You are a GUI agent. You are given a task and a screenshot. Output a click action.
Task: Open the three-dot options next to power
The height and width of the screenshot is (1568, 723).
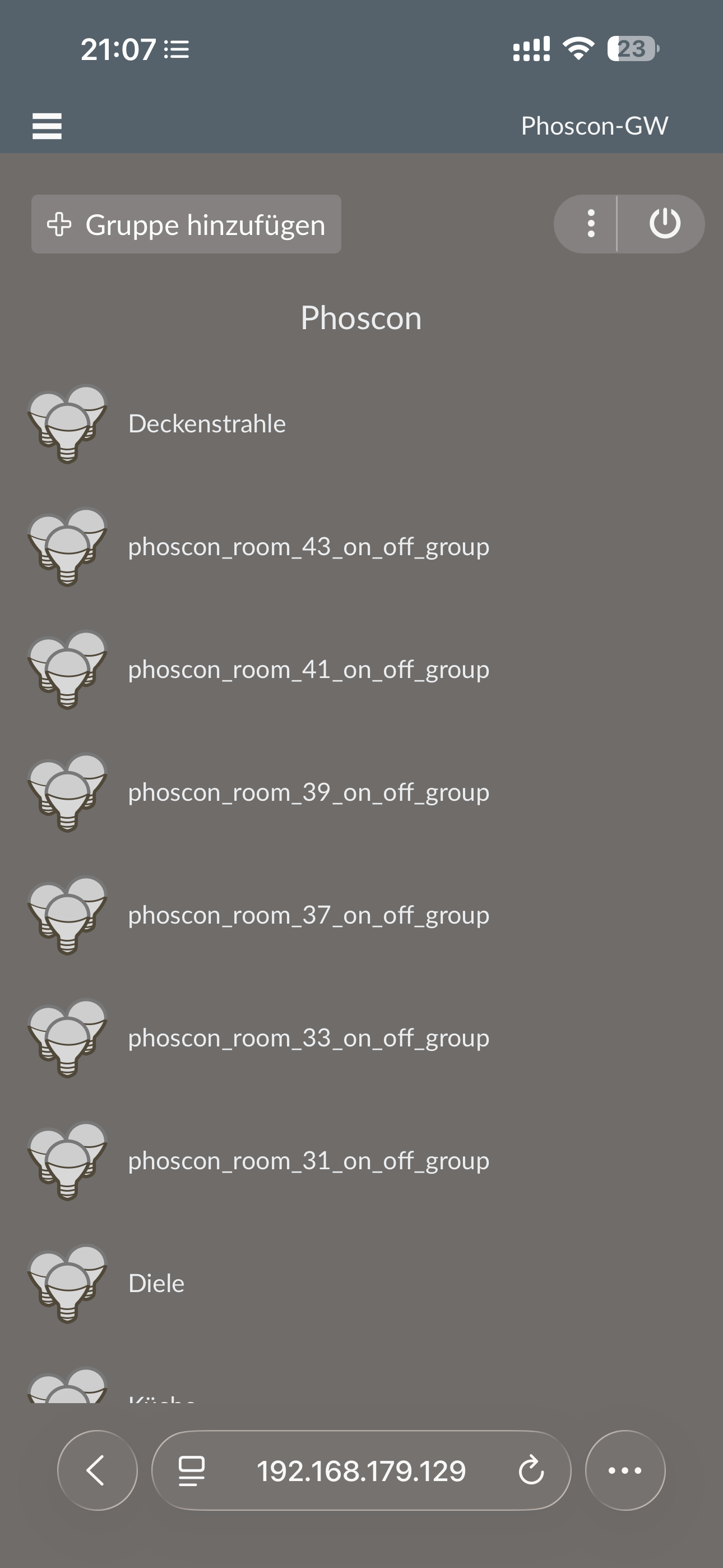tap(590, 224)
